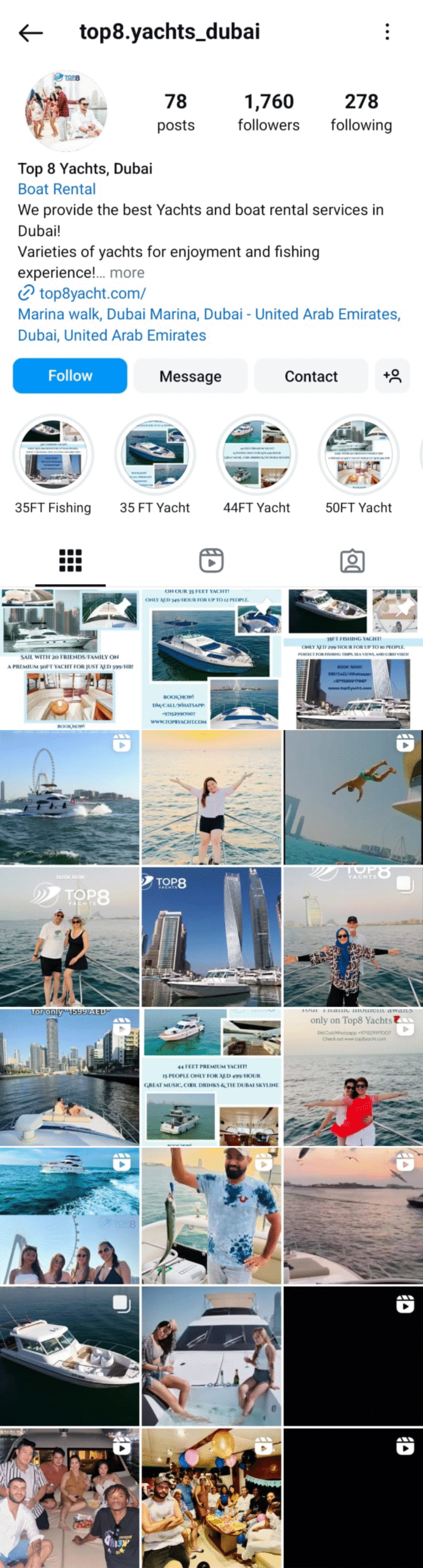Open the post of man holding fish
Screen dimensions: 423x1568
[211, 1217]
